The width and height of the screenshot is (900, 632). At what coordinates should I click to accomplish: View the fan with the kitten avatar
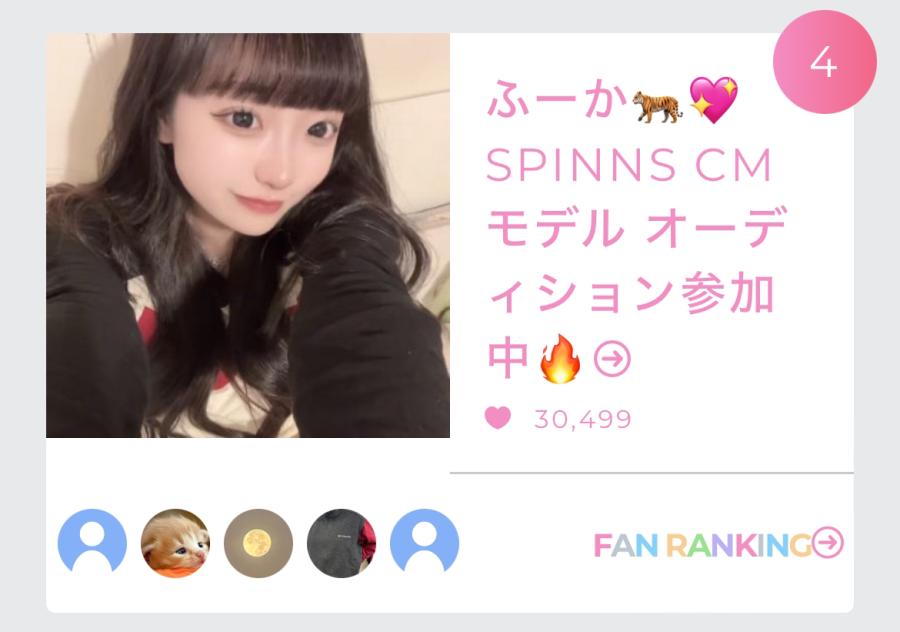[x=176, y=544]
